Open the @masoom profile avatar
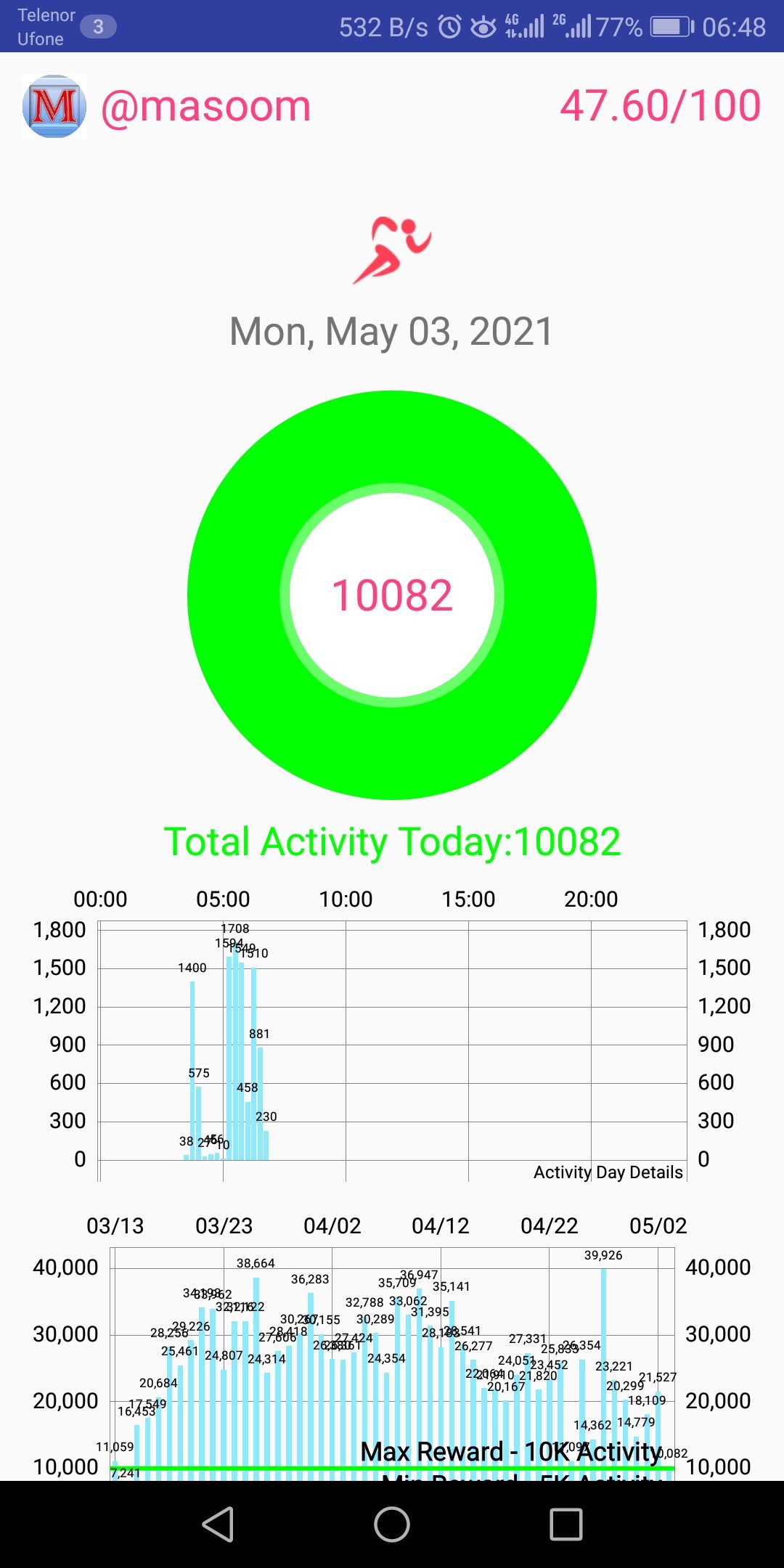The image size is (784, 1568). tap(54, 106)
